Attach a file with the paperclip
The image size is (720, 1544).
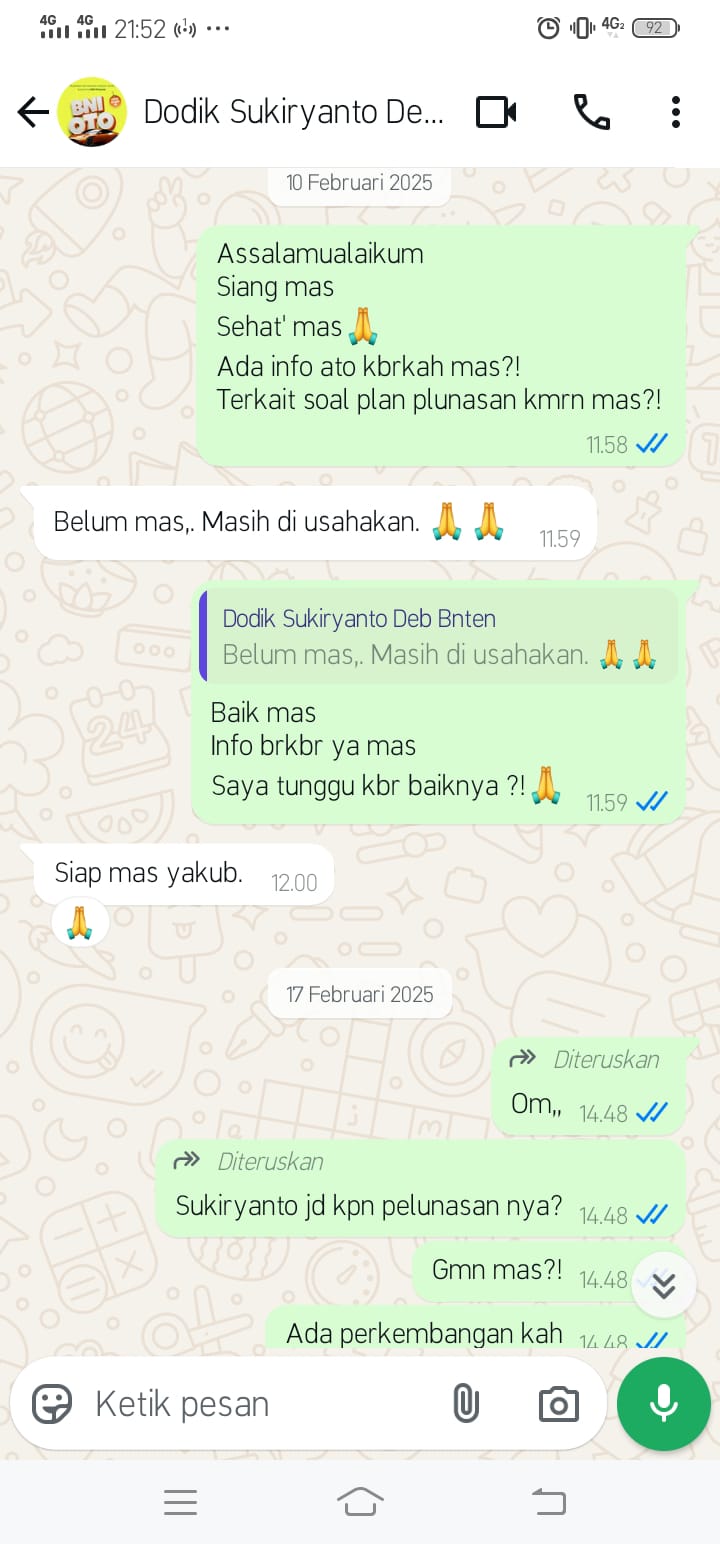[466, 1404]
